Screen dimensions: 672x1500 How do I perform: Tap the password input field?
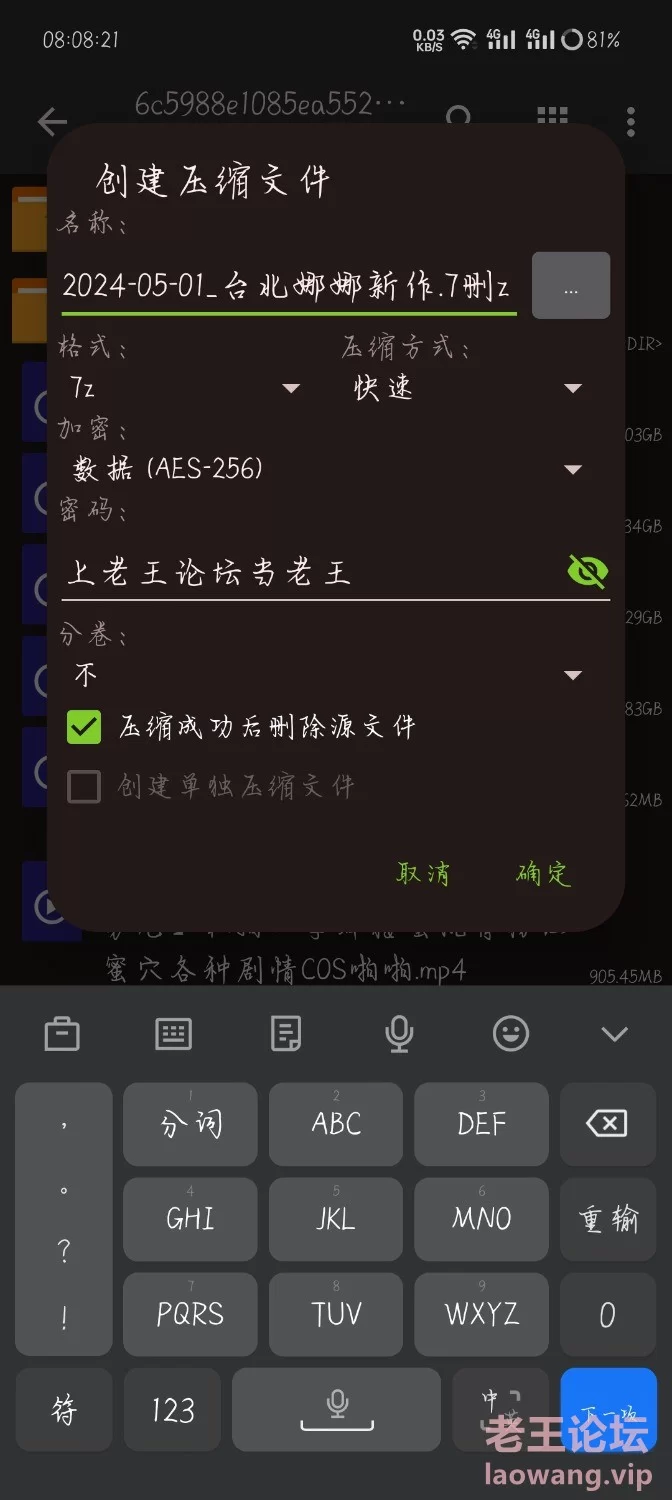point(310,572)
